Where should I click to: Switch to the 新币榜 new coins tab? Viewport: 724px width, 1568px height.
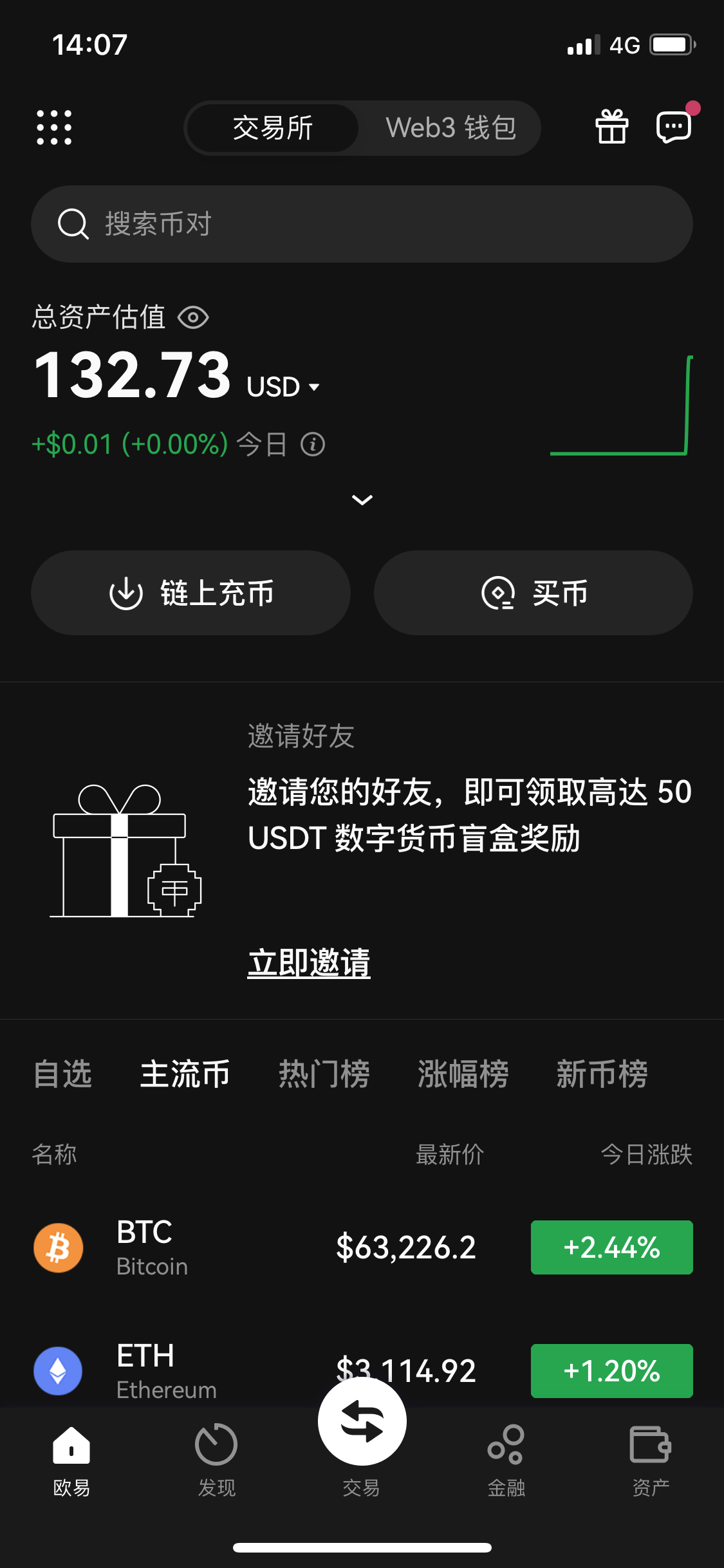click(x=602, y=1074)
